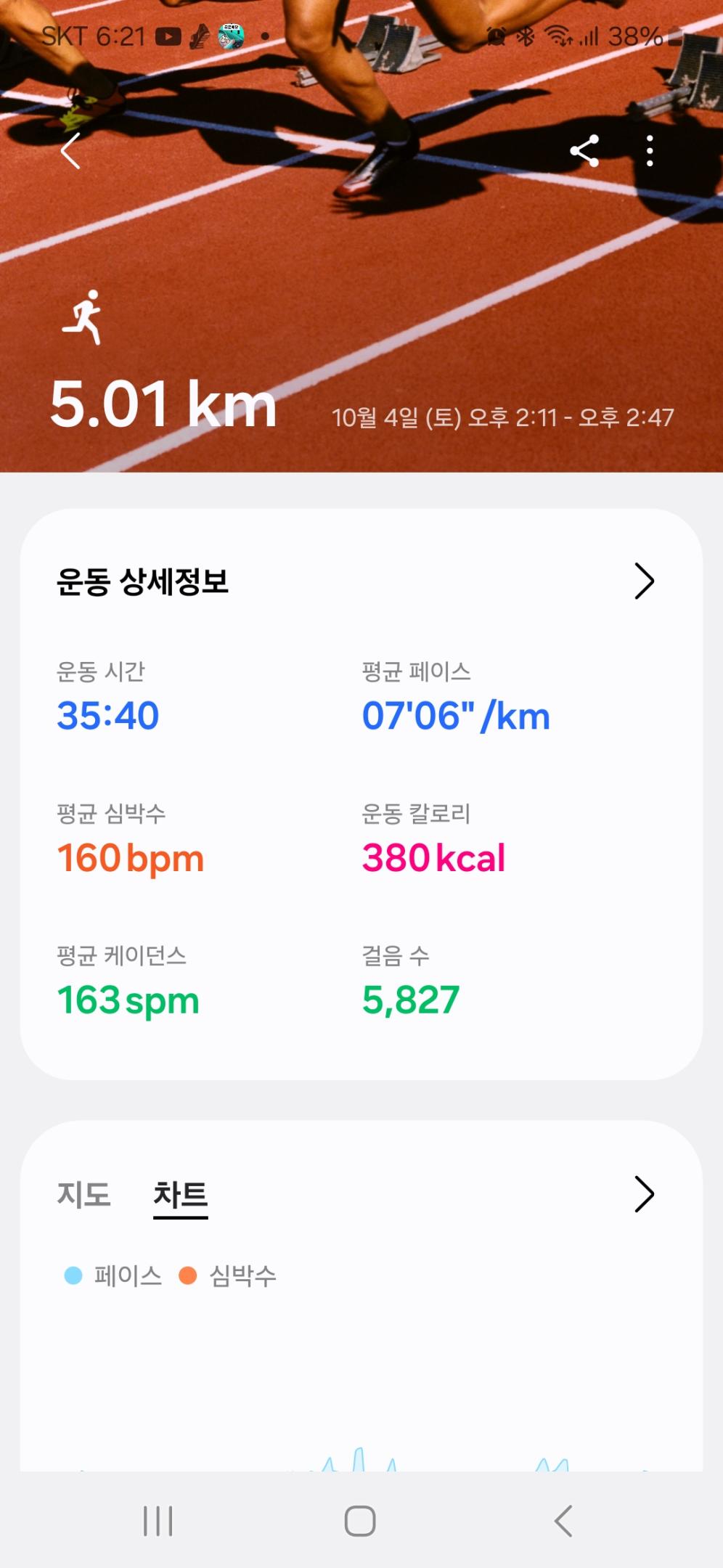Select the 차트 tab
The width and height of the screenshot is (723, 1568).
(180, 1195)
